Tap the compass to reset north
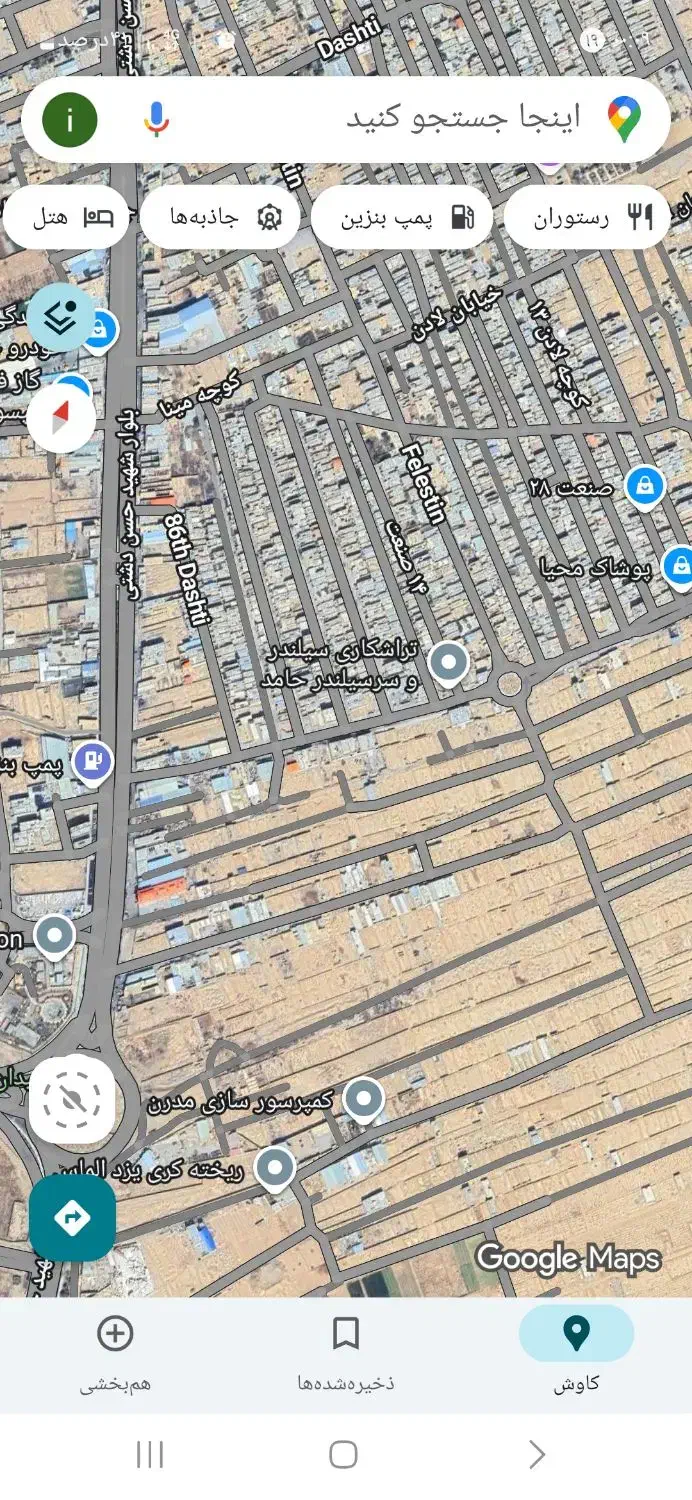This screenshot has height=1500, width=692. point(61,417)
